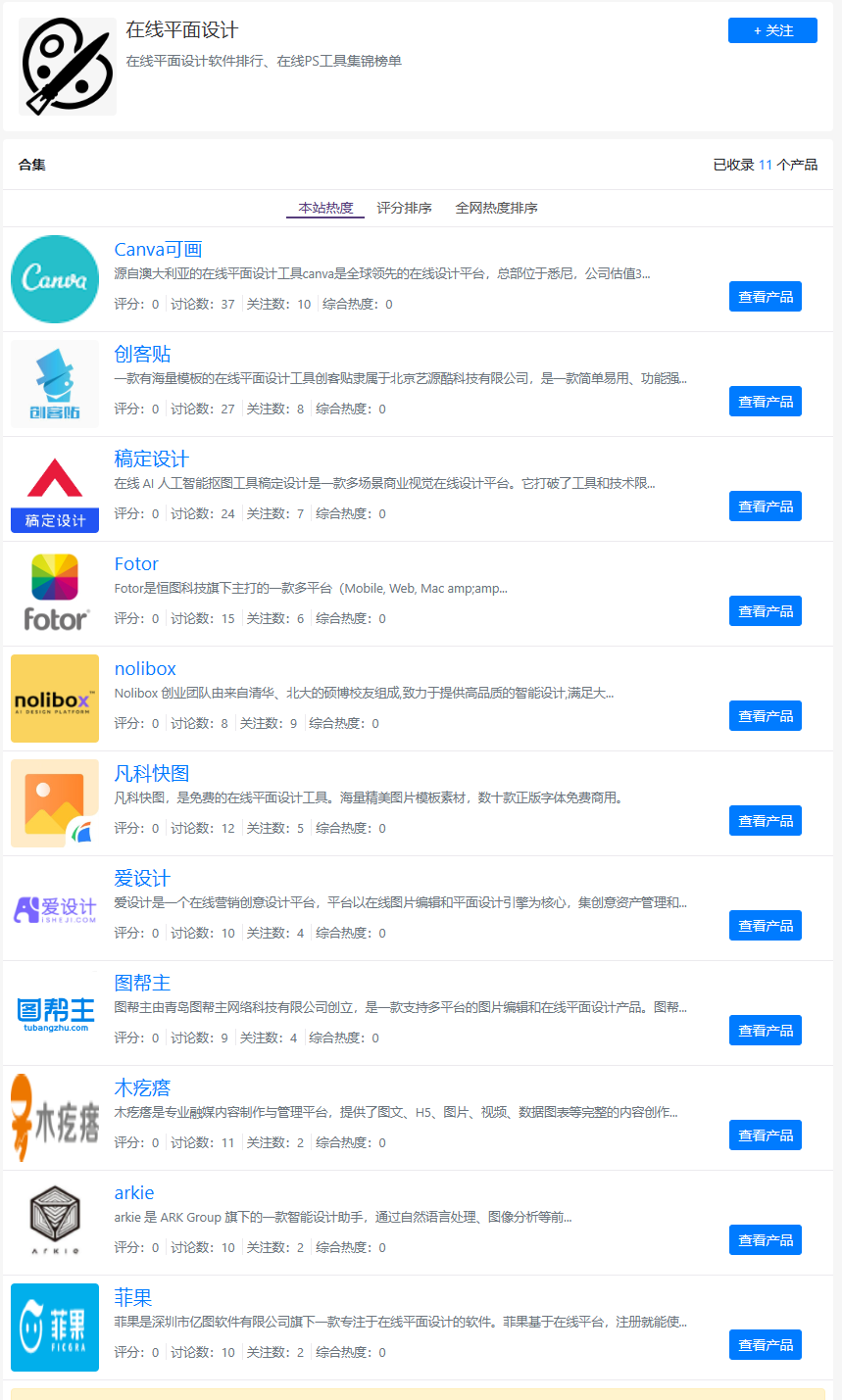View the Fotor product page button
The width and height of the screenshot is (842, 1400).
coord(766,611)
